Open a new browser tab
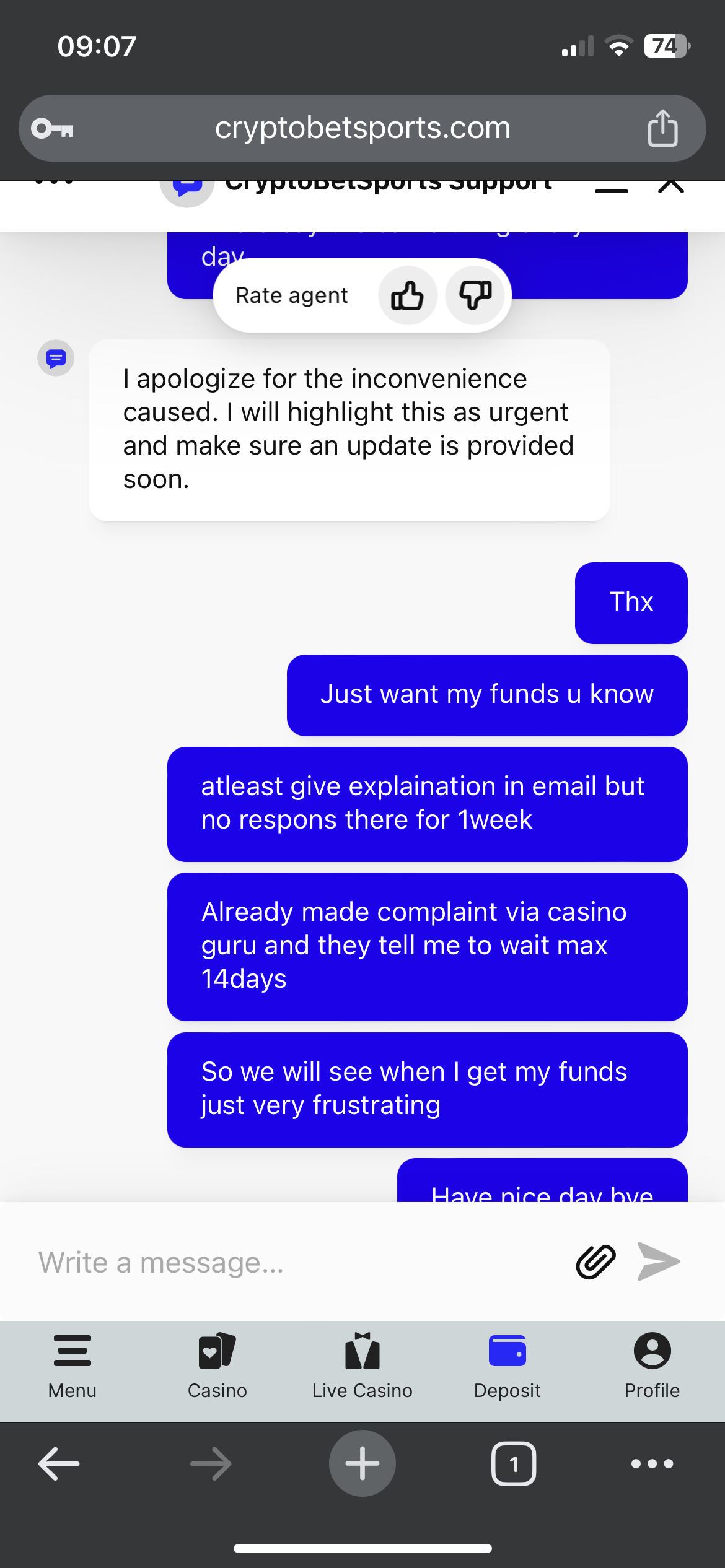The width and height of the screenshot is (725, 1568). [362, 1464]
